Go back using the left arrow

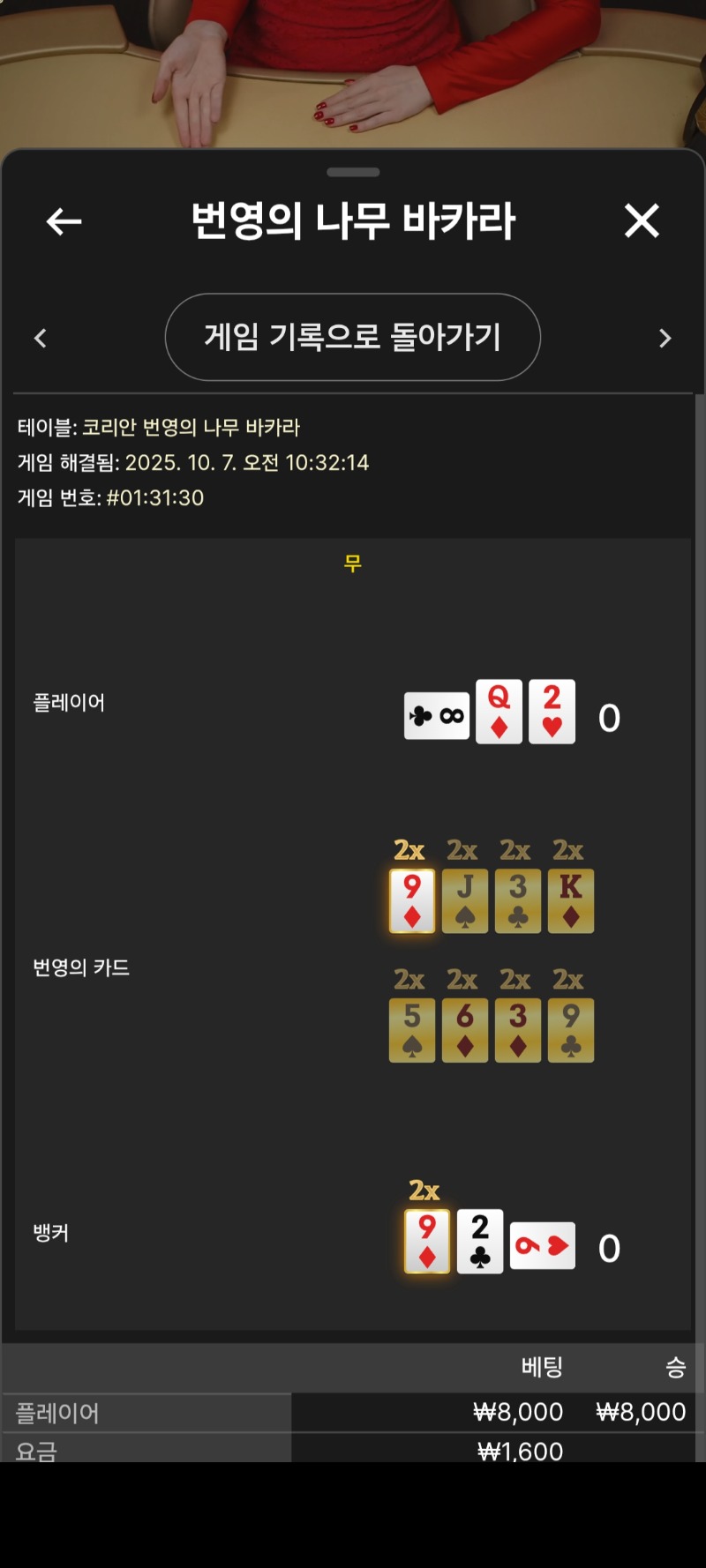point(64,221)
